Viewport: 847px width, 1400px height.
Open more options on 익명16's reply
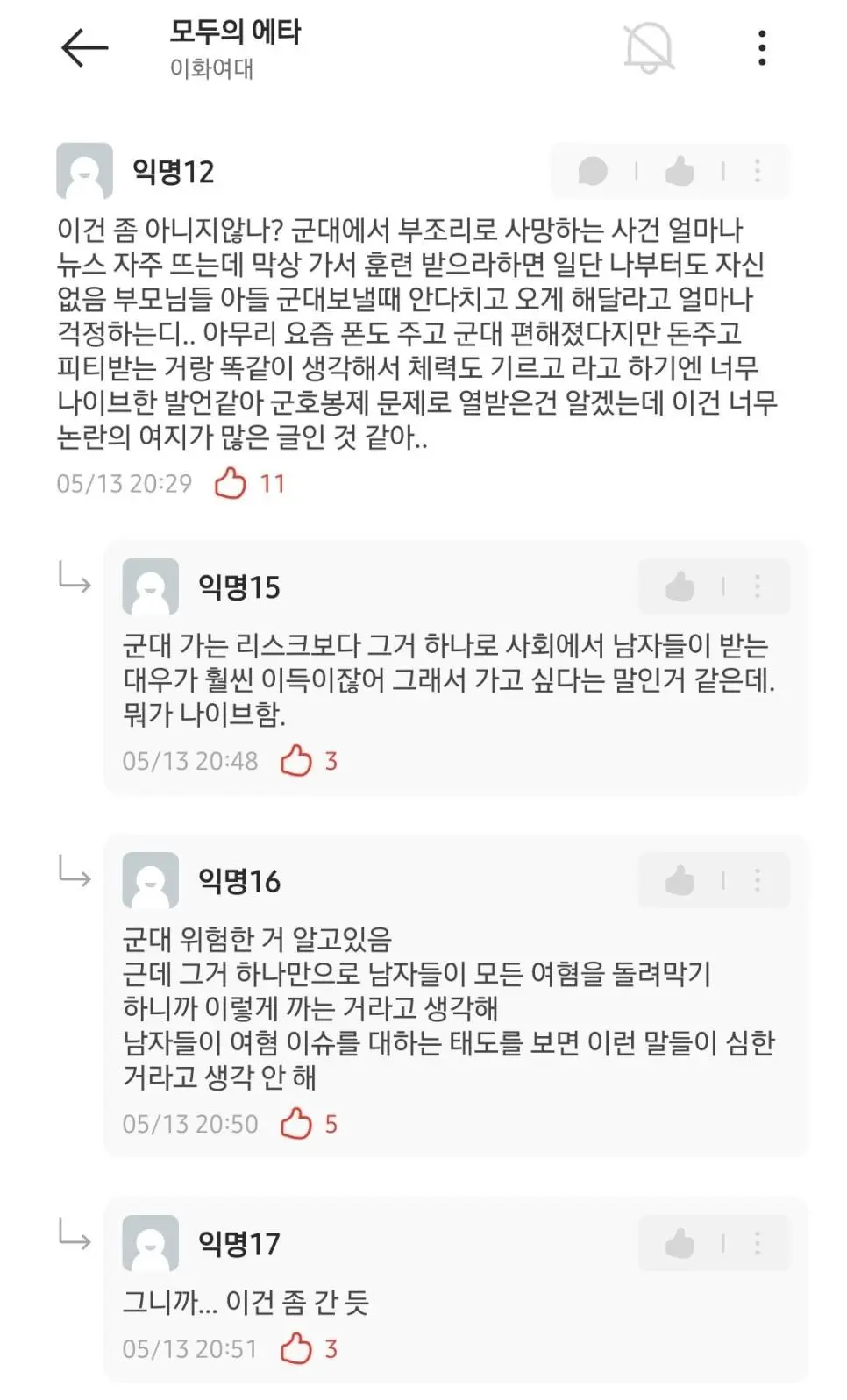pyautogui.click(x=758, y=880)
